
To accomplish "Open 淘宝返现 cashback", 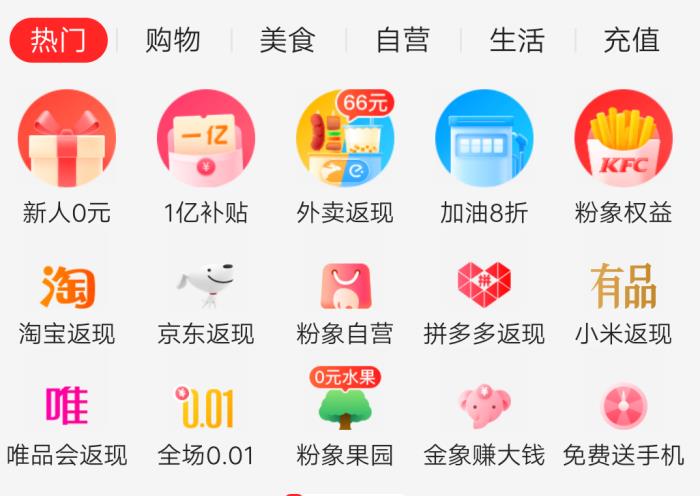I will point(67,288).
